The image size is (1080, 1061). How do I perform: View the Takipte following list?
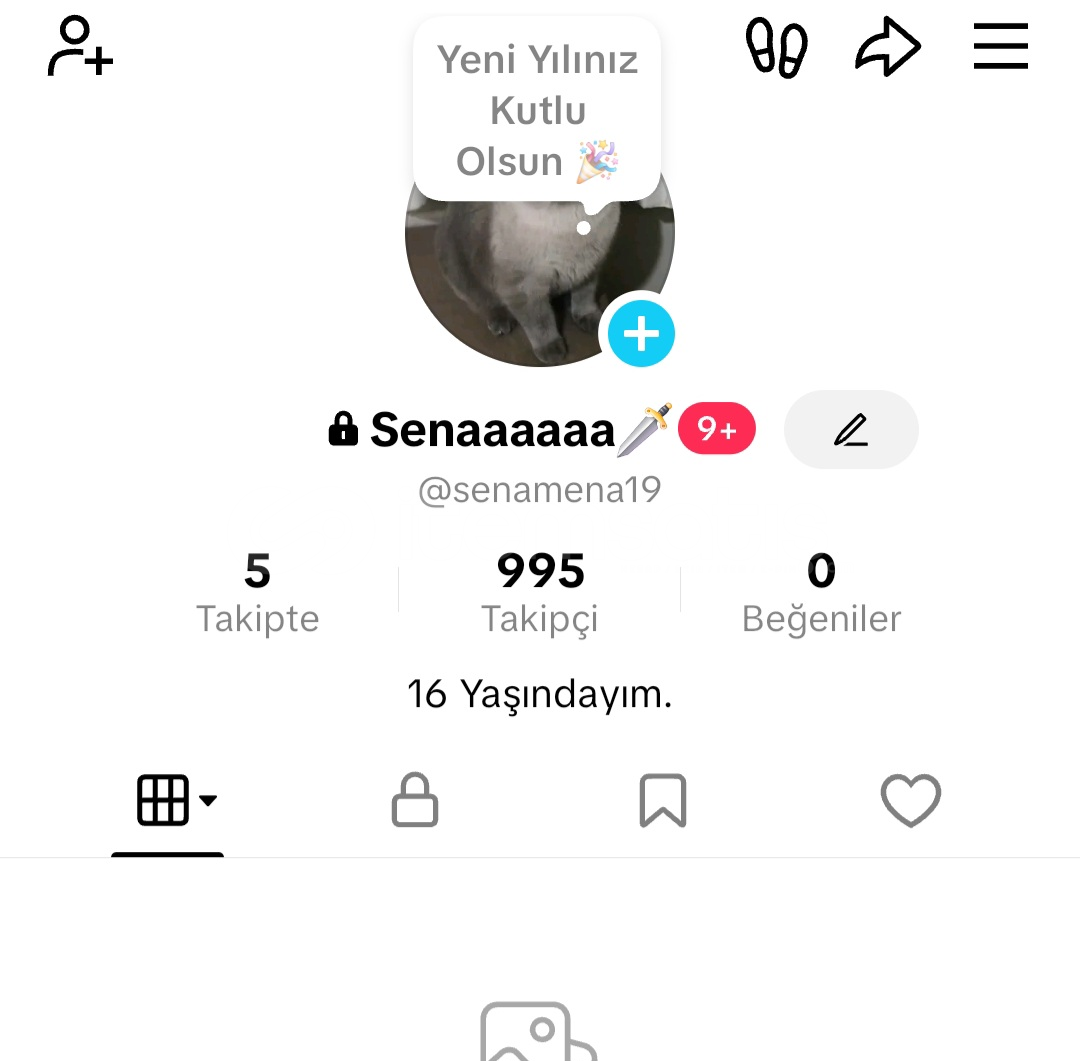(257, 593)
